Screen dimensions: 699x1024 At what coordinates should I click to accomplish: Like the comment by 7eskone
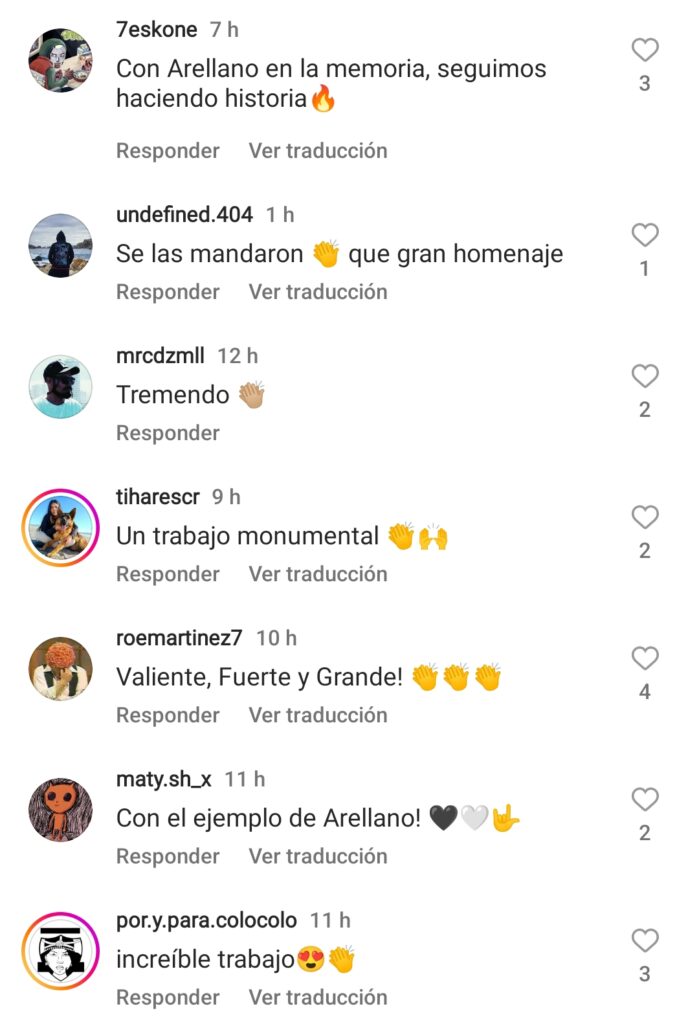pos(645,50)
